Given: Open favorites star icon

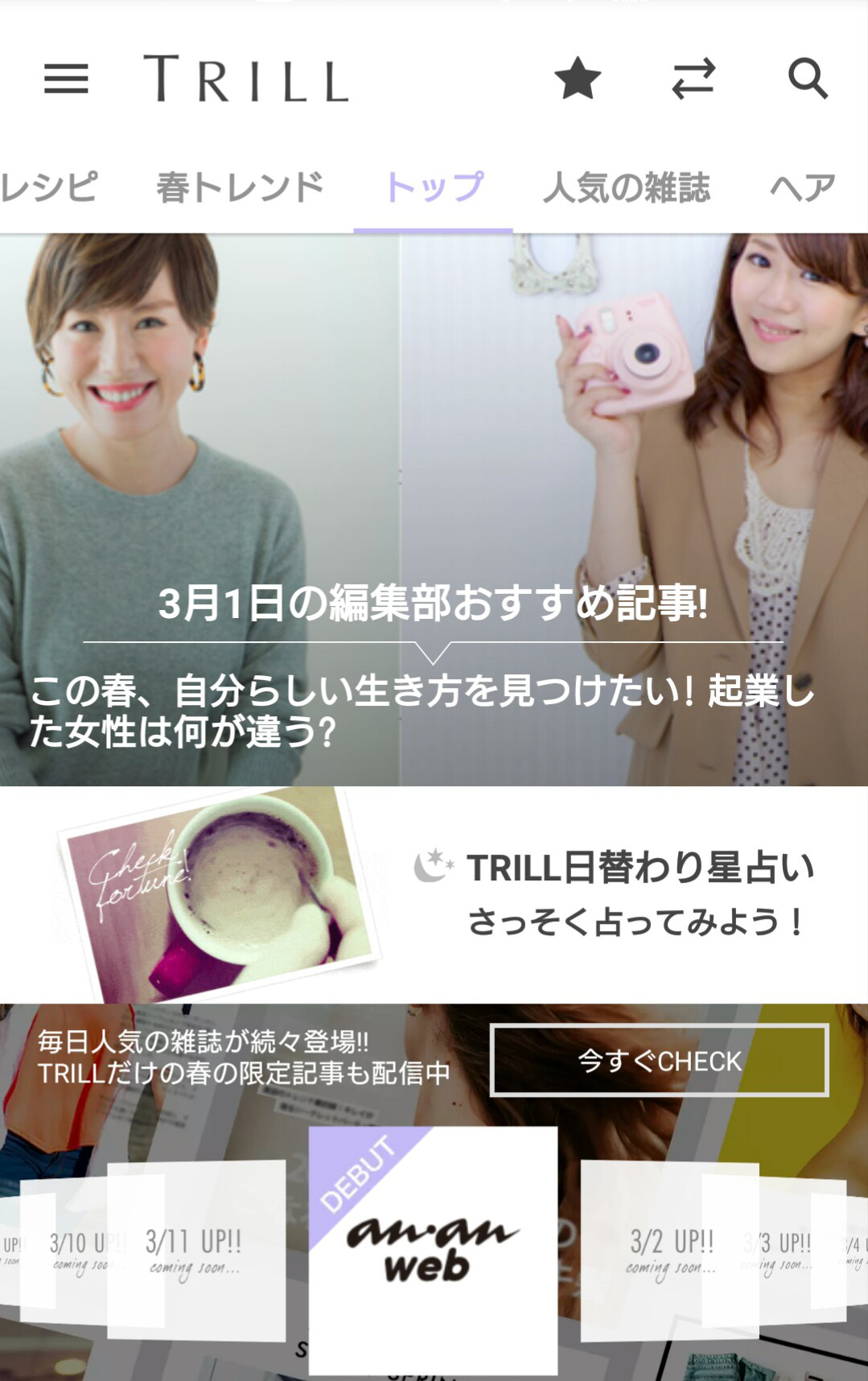Looking at the screenshot, I should click(x=578, y=79).
